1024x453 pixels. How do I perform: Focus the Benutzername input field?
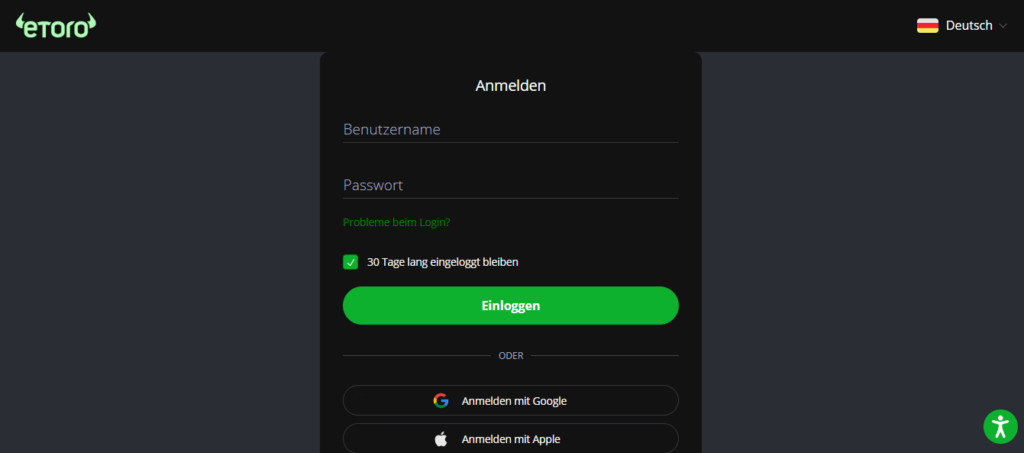coord(510,130)
